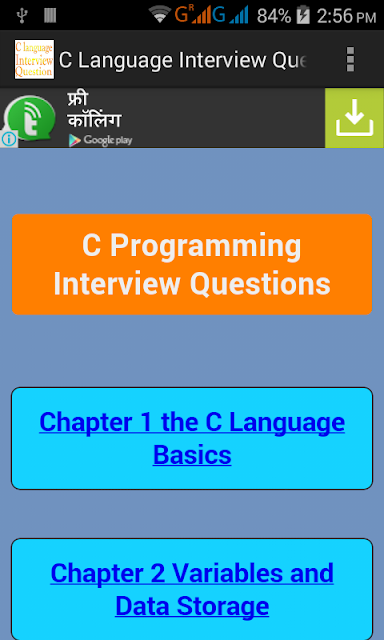The width and height of the screenshot is (384, 640).
Task: Open the ad info icon
Action: 9,139
